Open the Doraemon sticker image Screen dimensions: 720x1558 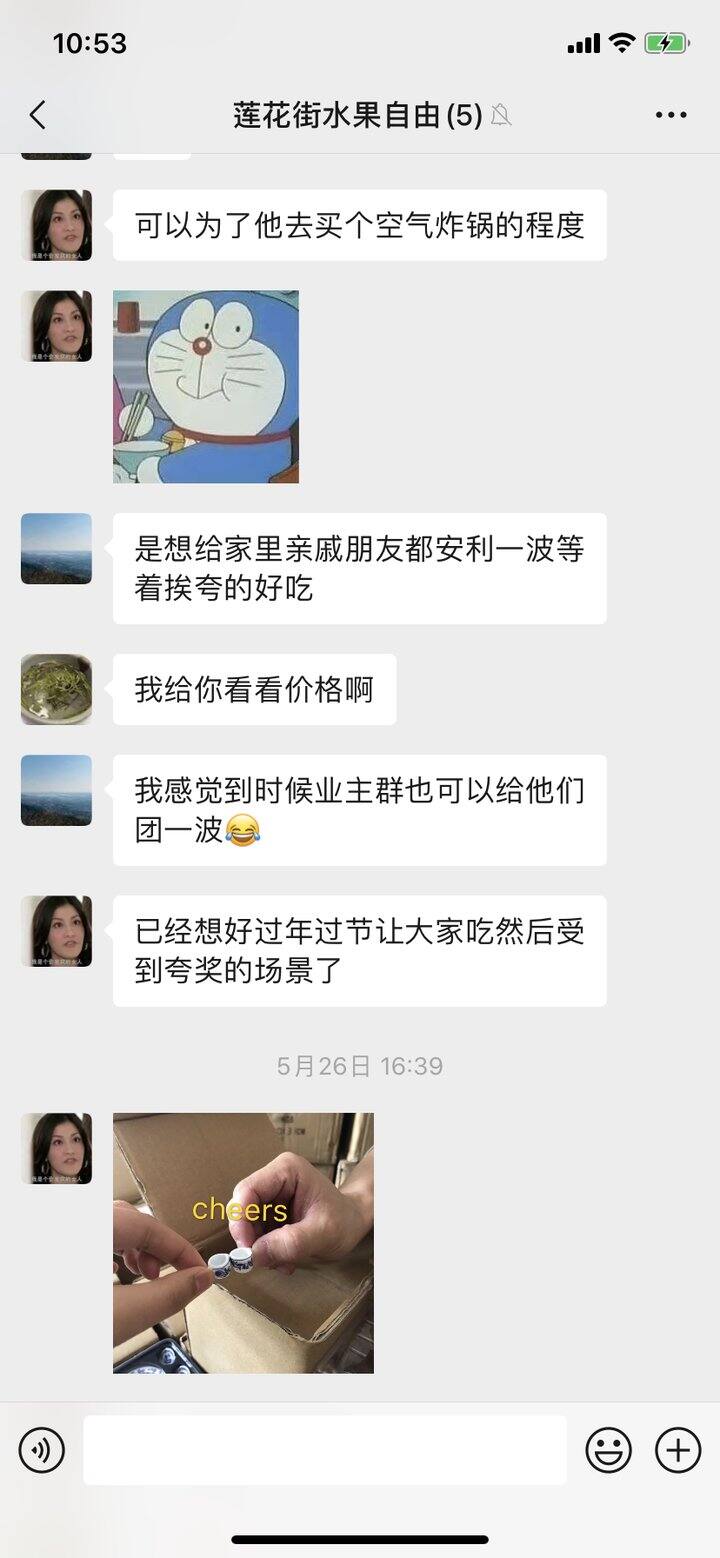206,387
